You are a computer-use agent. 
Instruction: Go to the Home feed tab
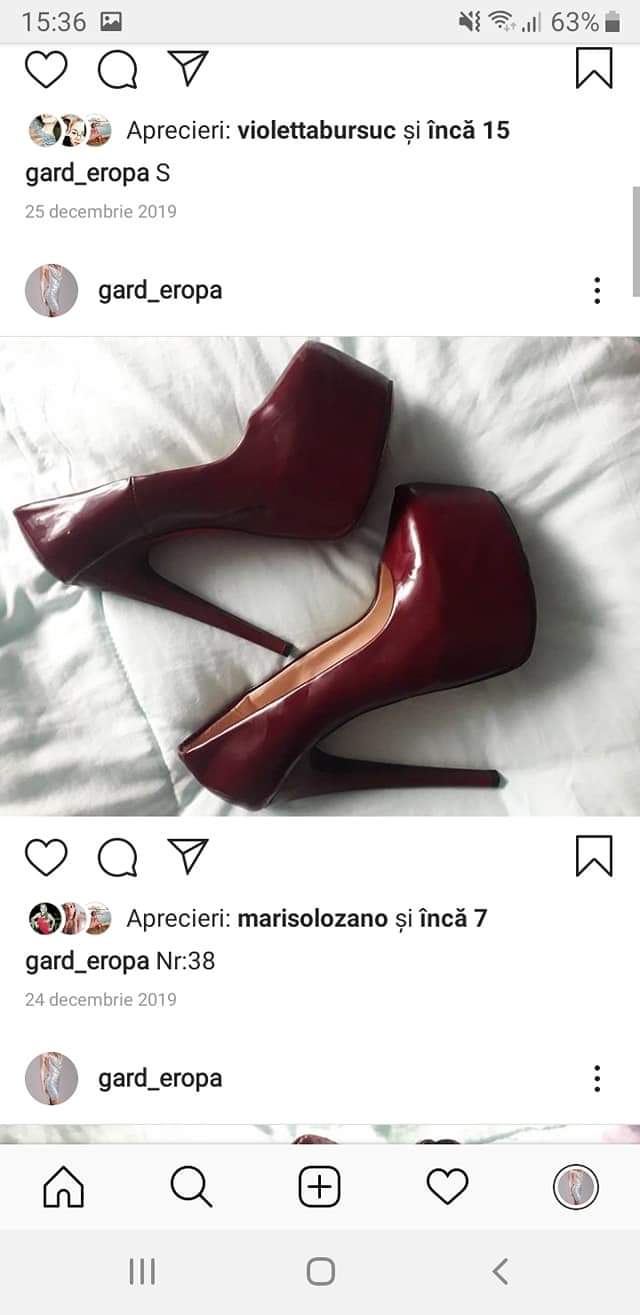click(x=64, y=1187)
